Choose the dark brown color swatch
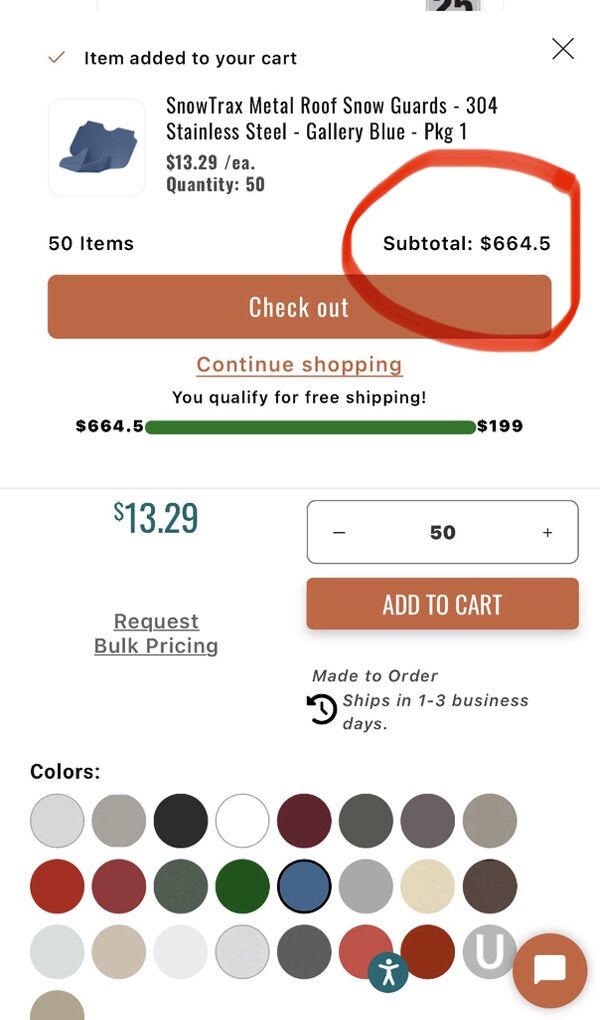This screenshot has height=1020, width=600. pos(490,886)
